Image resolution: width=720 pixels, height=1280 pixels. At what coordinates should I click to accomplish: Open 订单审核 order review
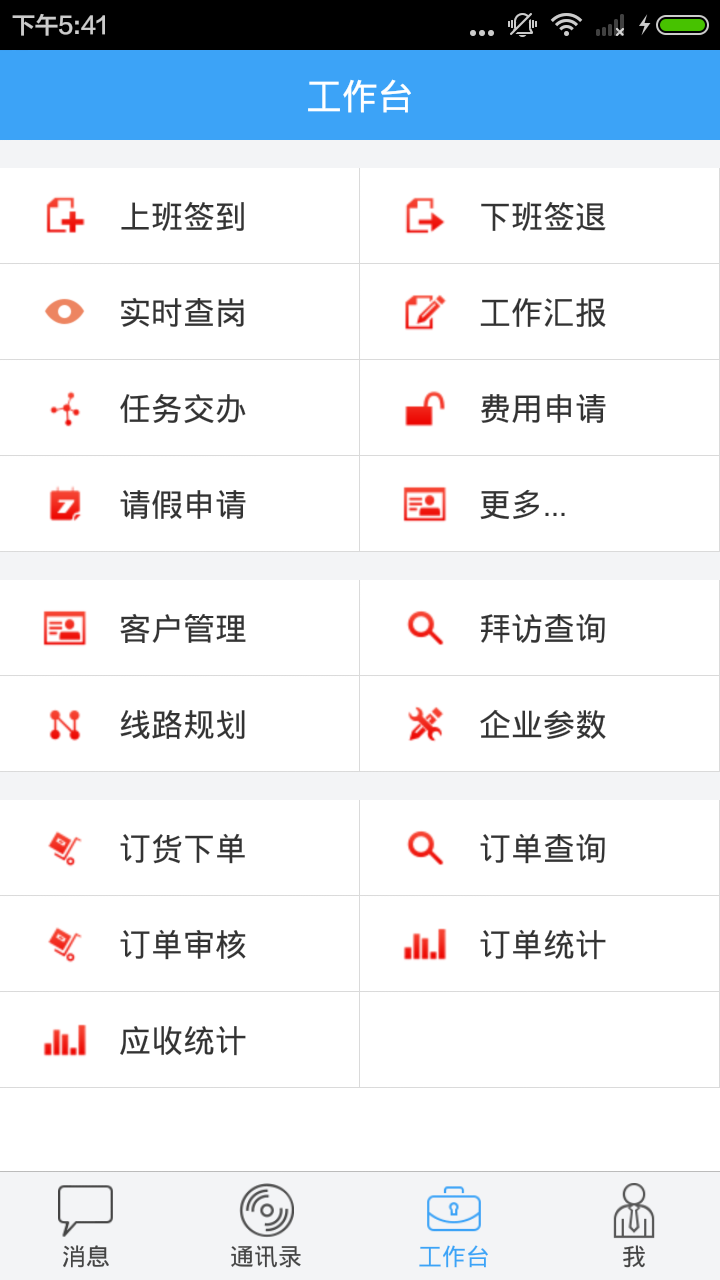180,944
